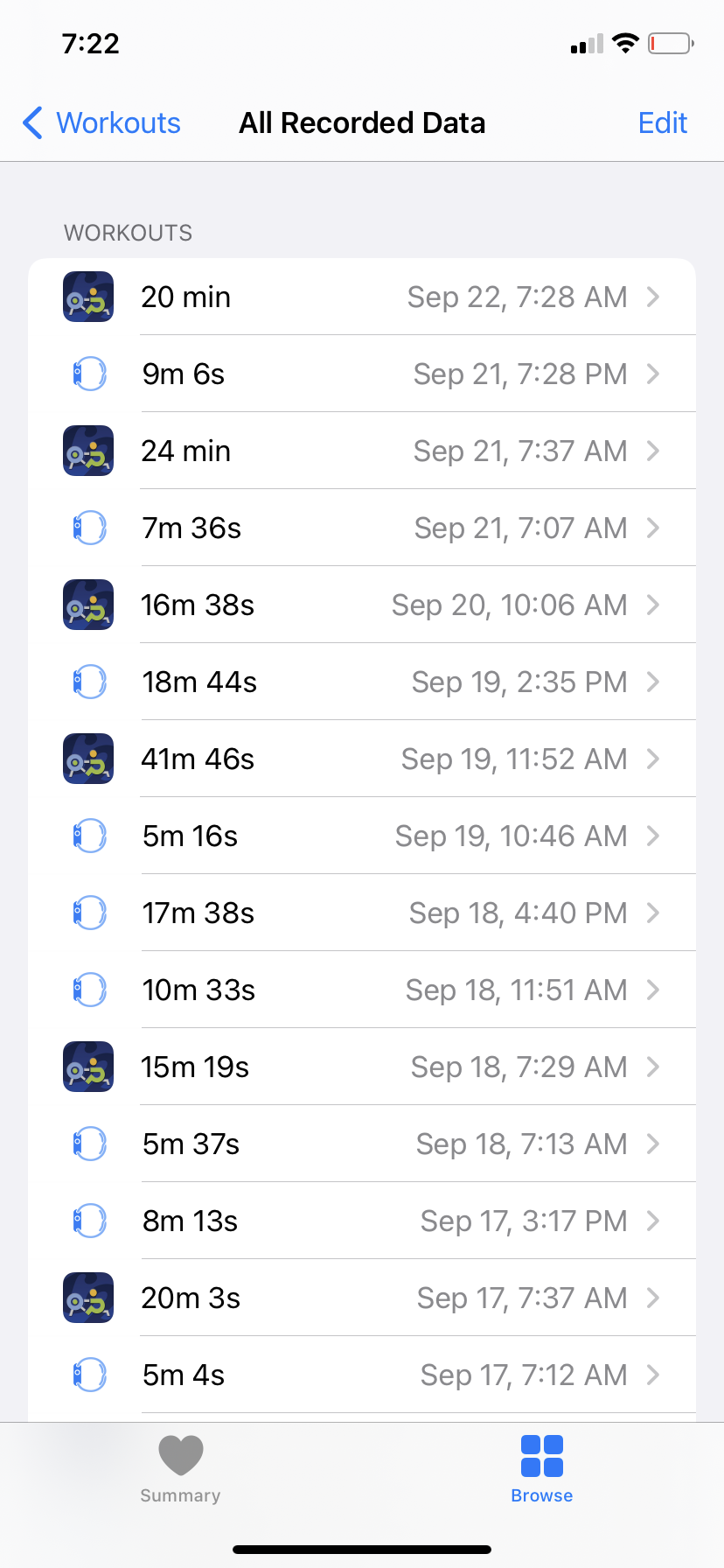
Task: Go back to Workouts
Action: (101, 123)
